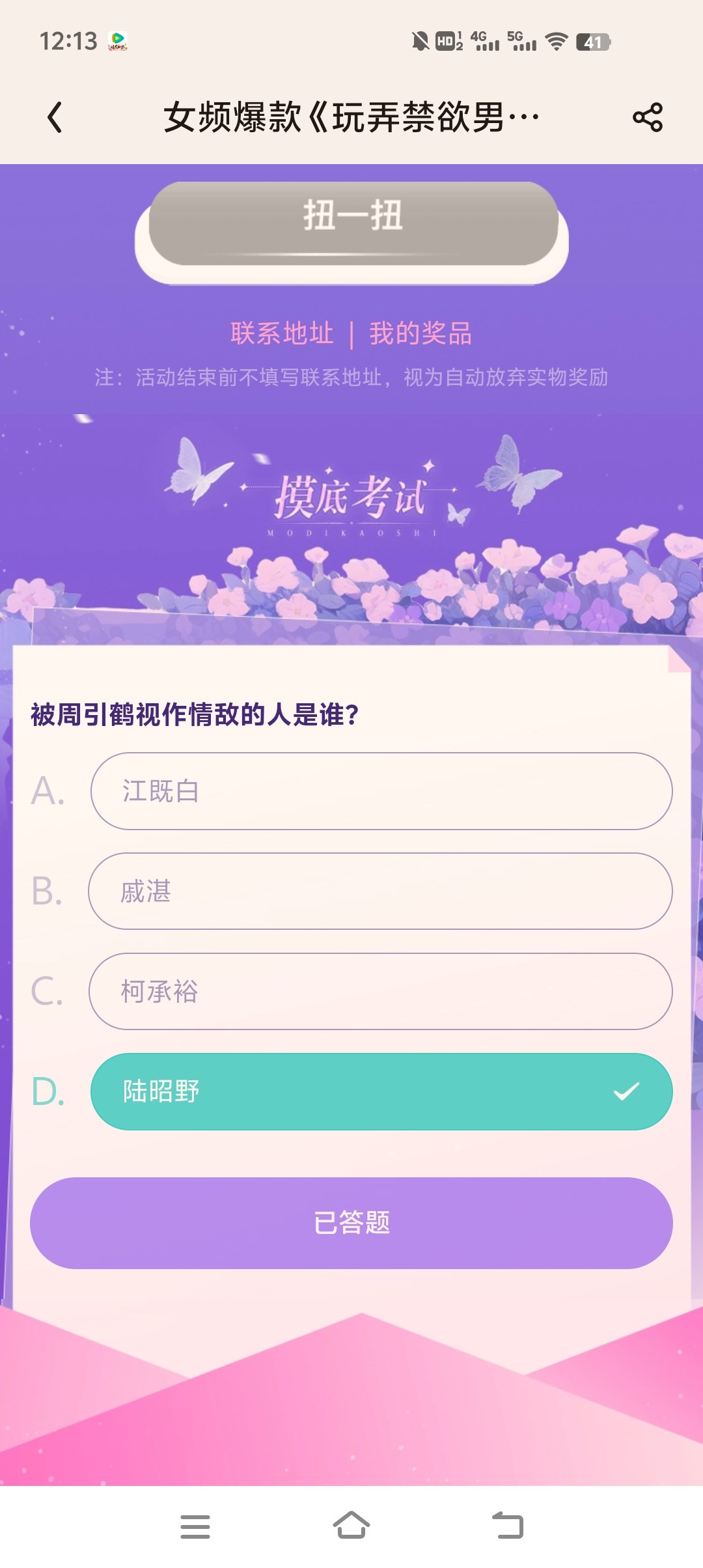
Task: Share this page via the share icon
Action: pyautogui.click(x=647, y=118)
